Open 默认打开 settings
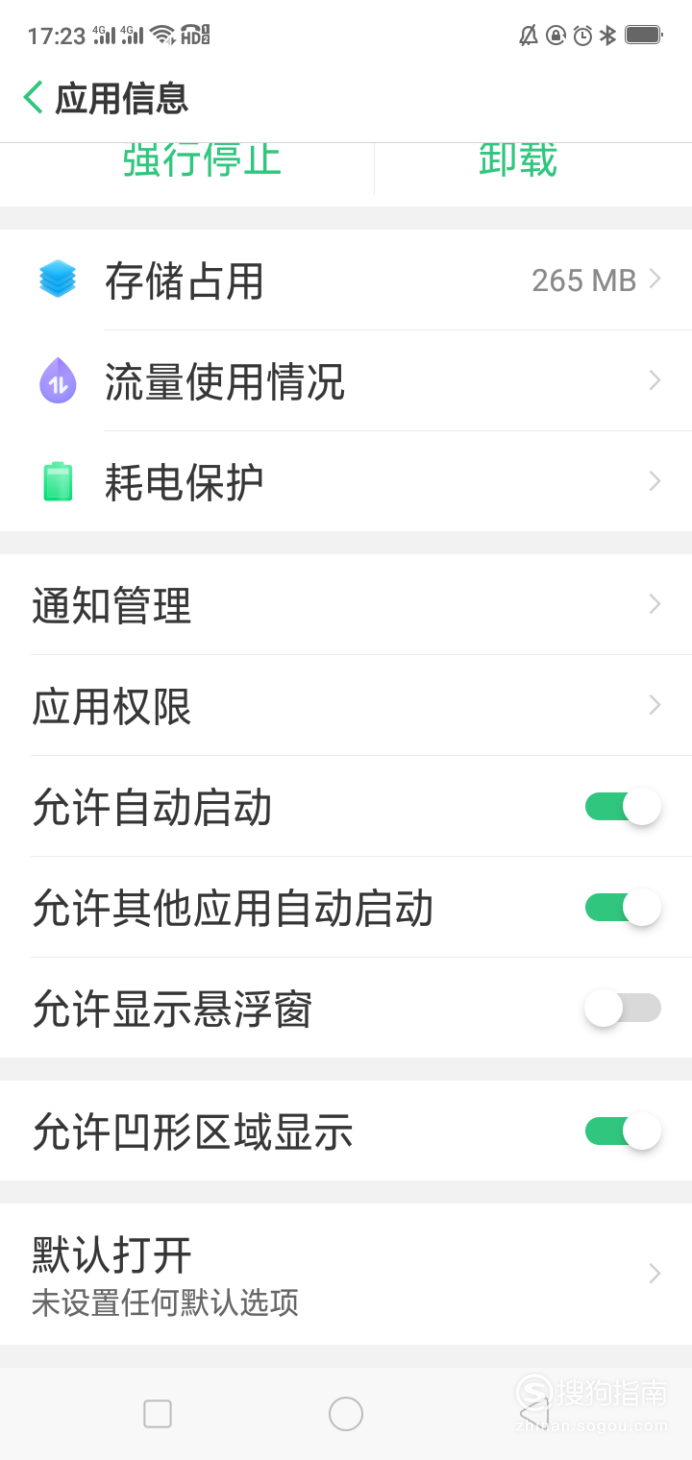This screenshot has height=1460, width=692. coord(346,1274)
